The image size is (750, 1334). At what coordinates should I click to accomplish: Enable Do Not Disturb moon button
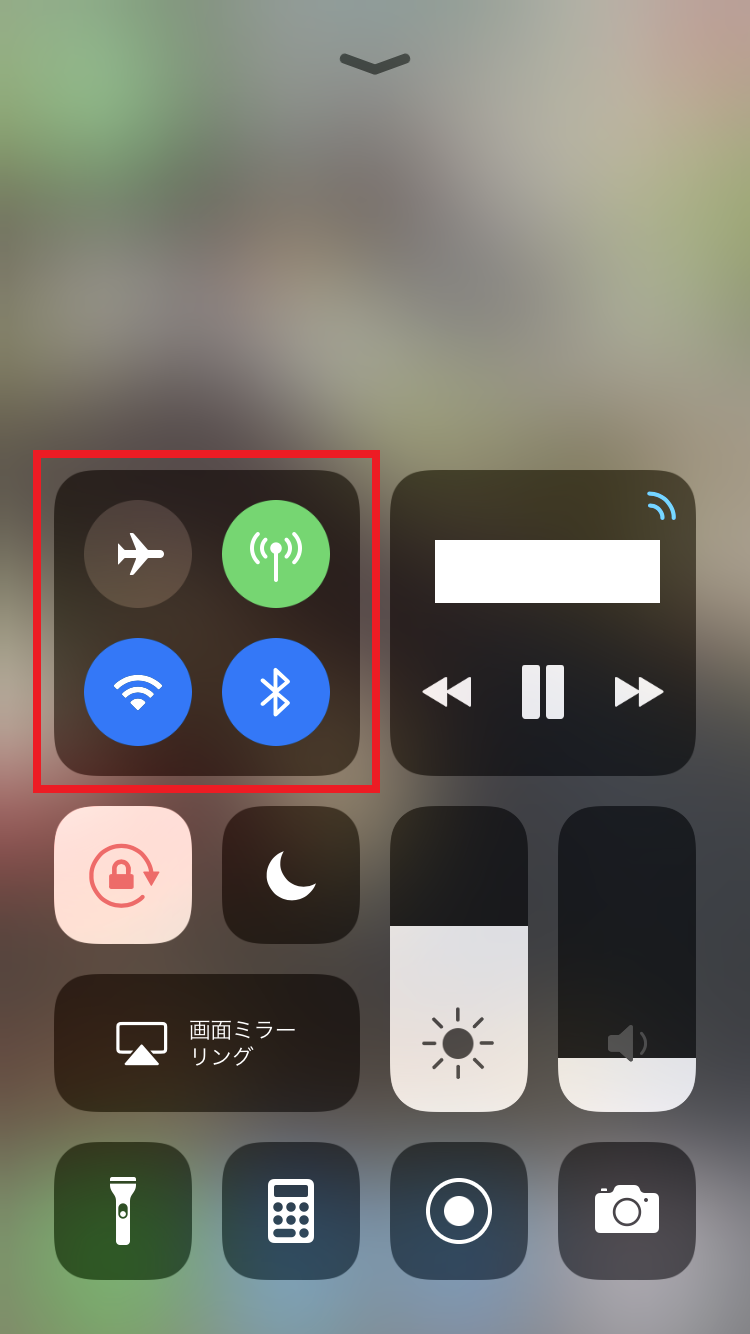[x=291, y=875]
